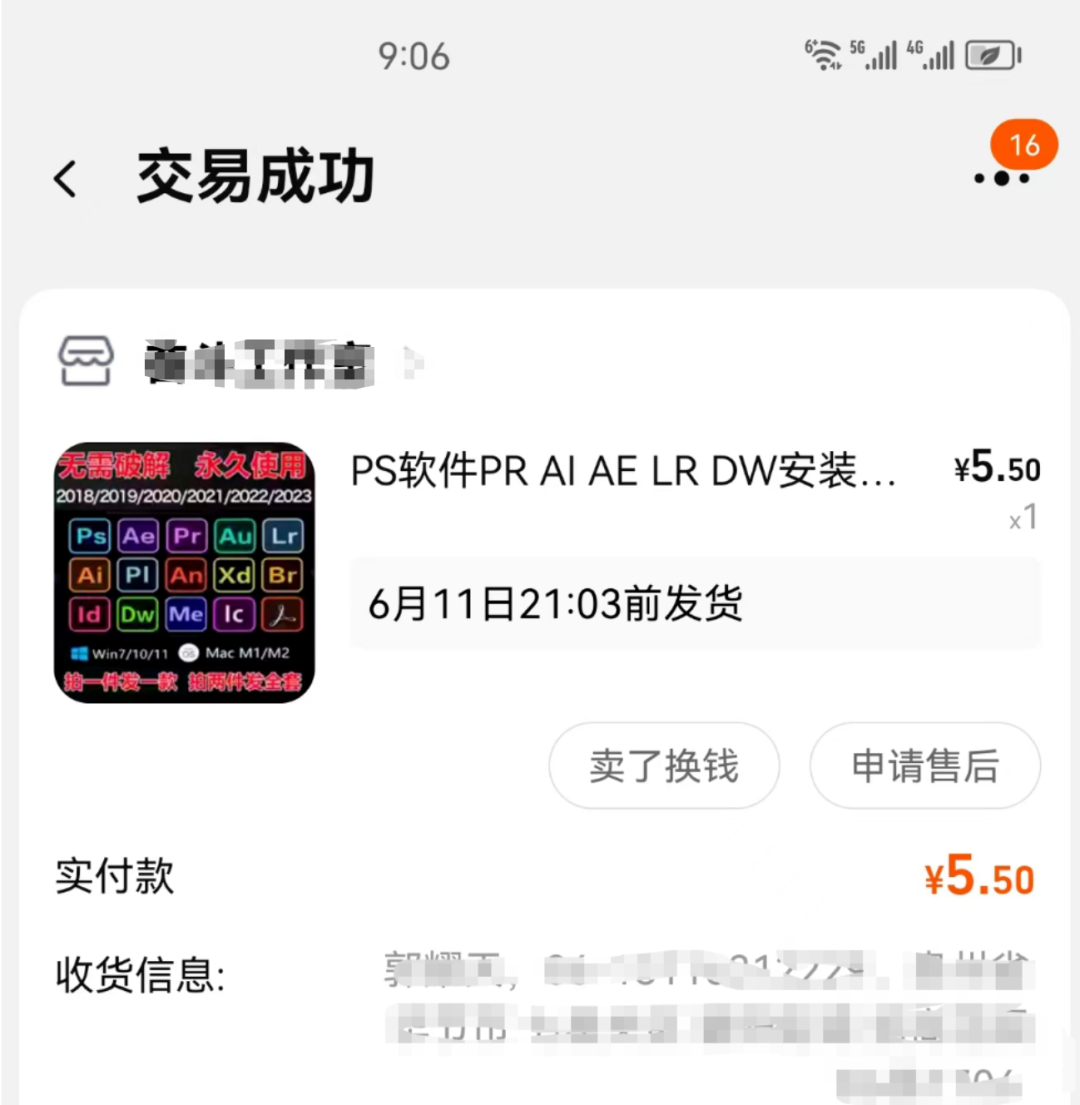This screenshot has width=1080, height=1105.
Task: Select the Ps icon in the product image
Action: (x=93, y=537)
